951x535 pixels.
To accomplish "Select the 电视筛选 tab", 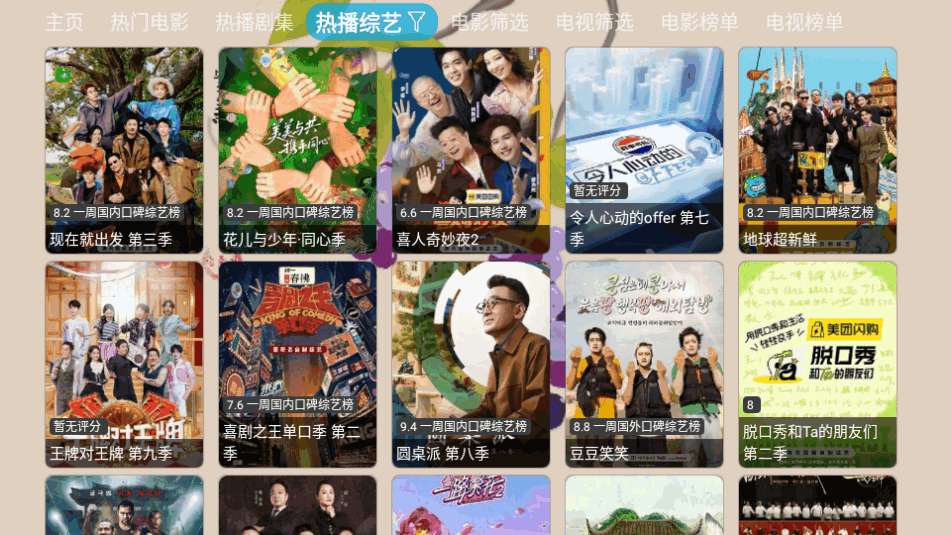I will (x=594, y=22).
